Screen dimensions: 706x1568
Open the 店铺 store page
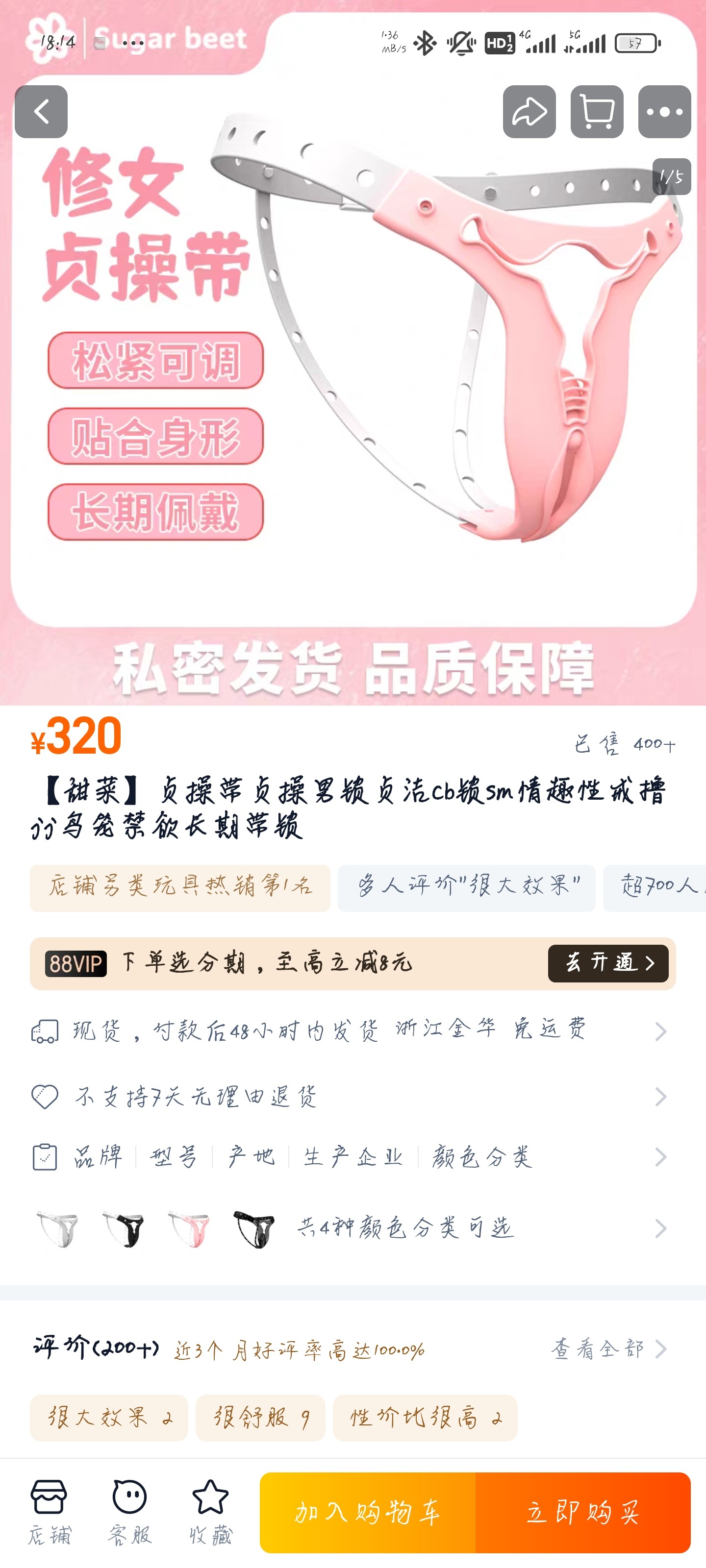click(x=49, y=1512)
